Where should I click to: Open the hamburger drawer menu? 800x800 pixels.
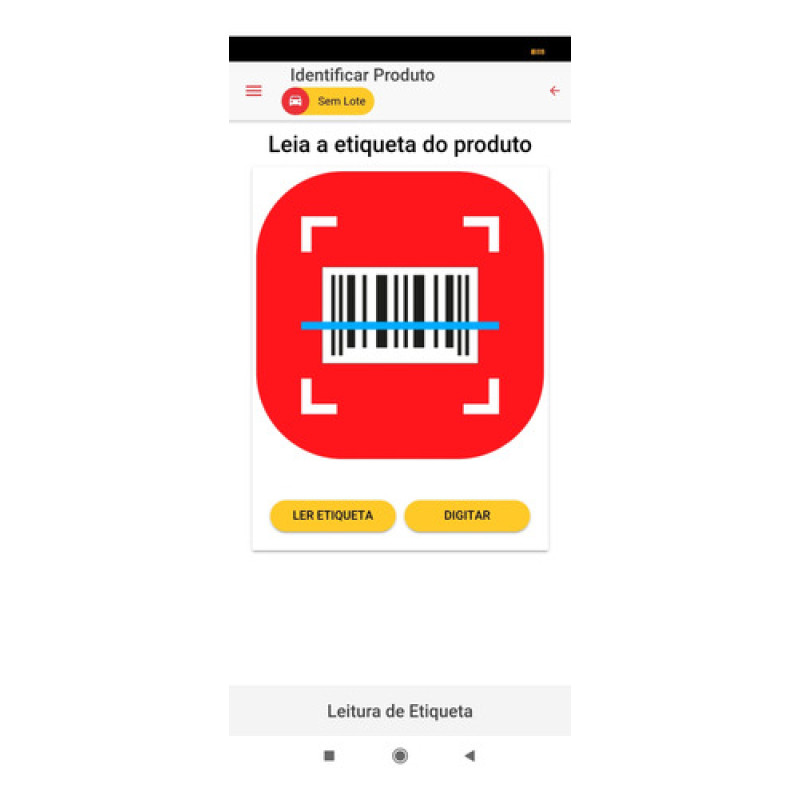click(x=254, y=91)
